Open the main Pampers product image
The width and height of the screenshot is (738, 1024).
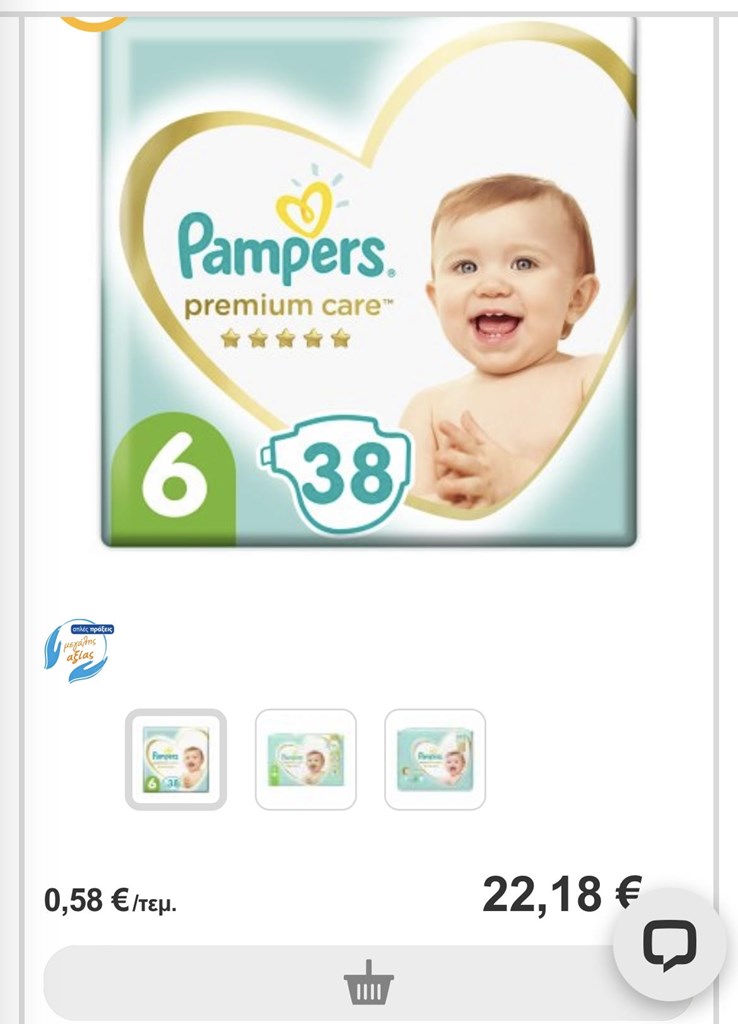click(368, 285)
